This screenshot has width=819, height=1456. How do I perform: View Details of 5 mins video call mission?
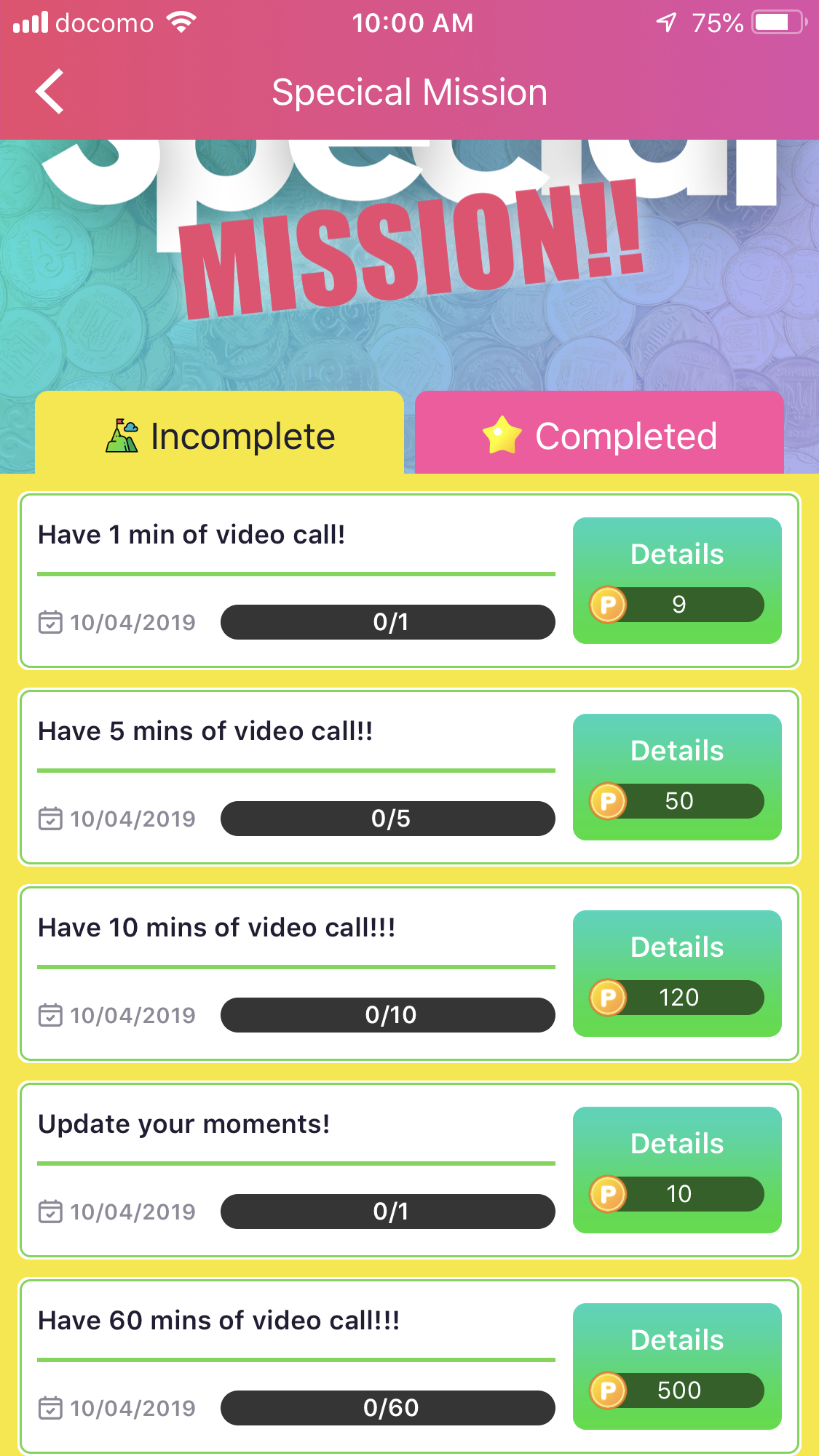676,752
